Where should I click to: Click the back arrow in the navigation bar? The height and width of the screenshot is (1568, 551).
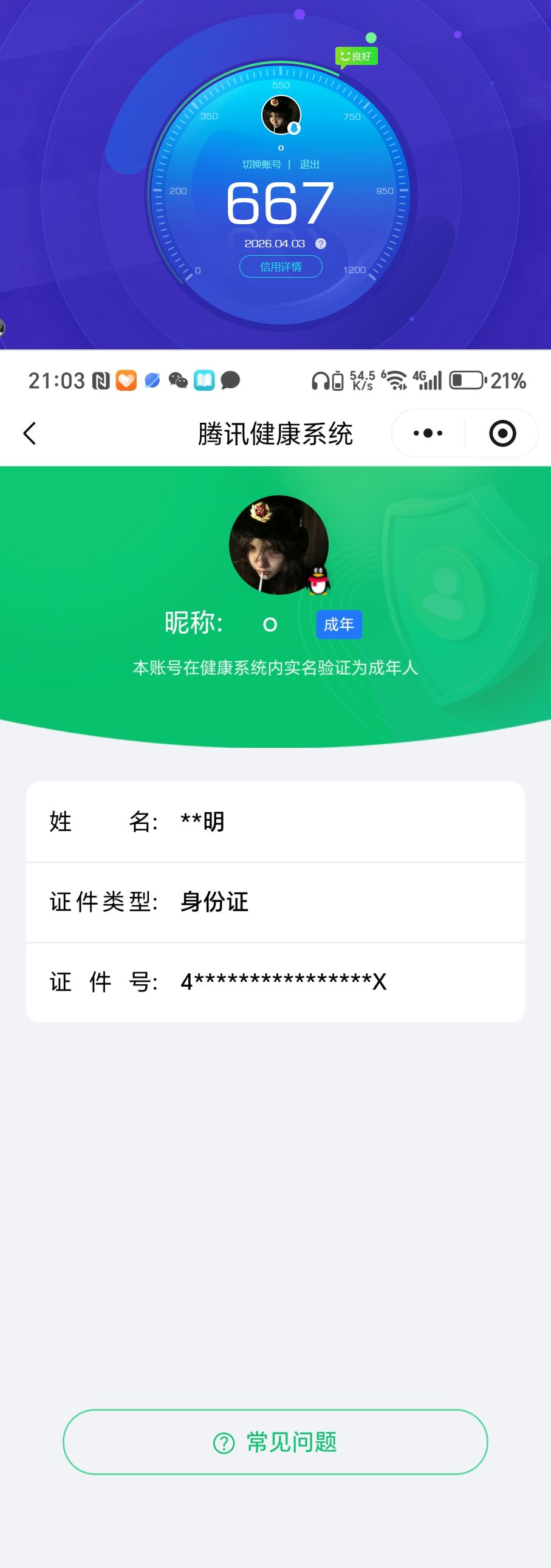click(29, 433)
